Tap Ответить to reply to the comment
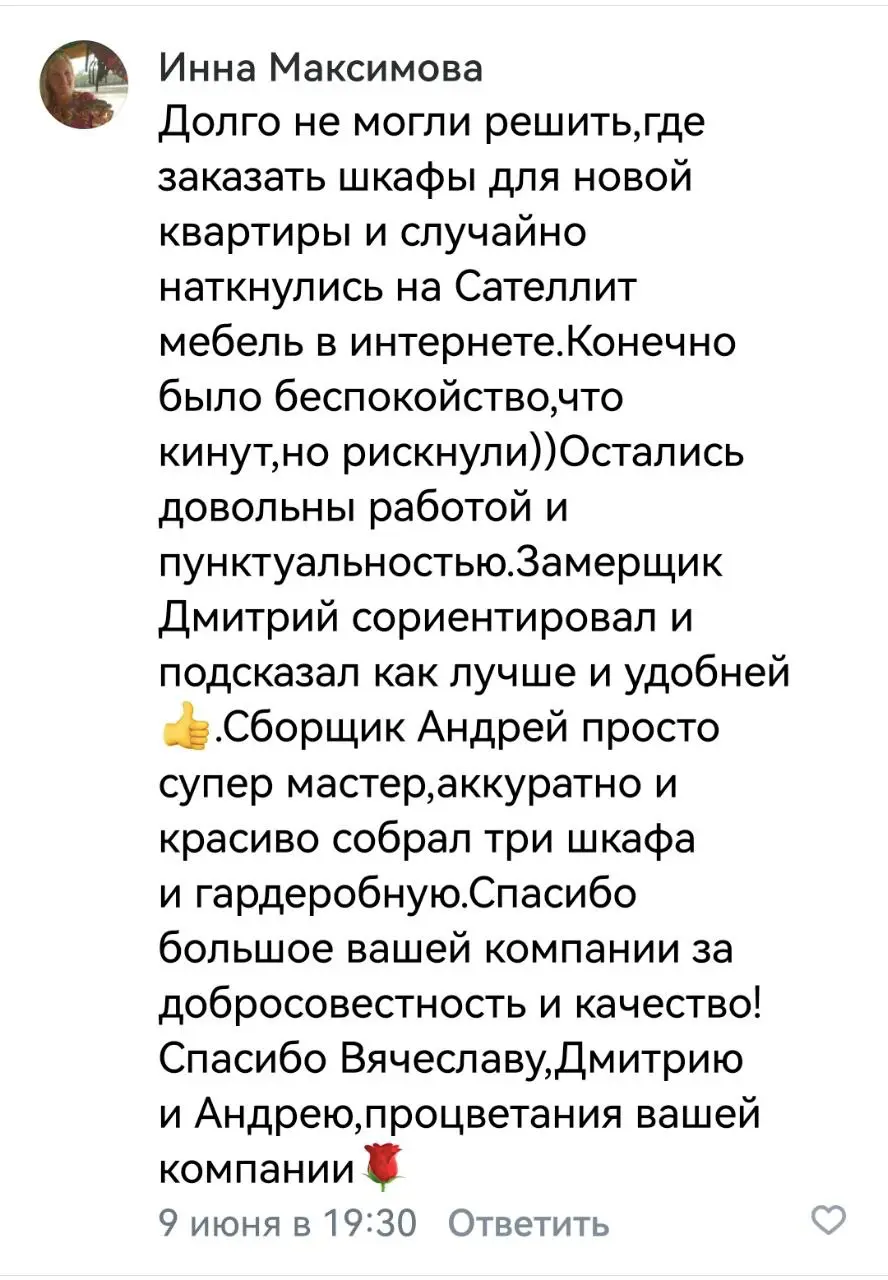 pyautogui.click(x=528, y=1223)
